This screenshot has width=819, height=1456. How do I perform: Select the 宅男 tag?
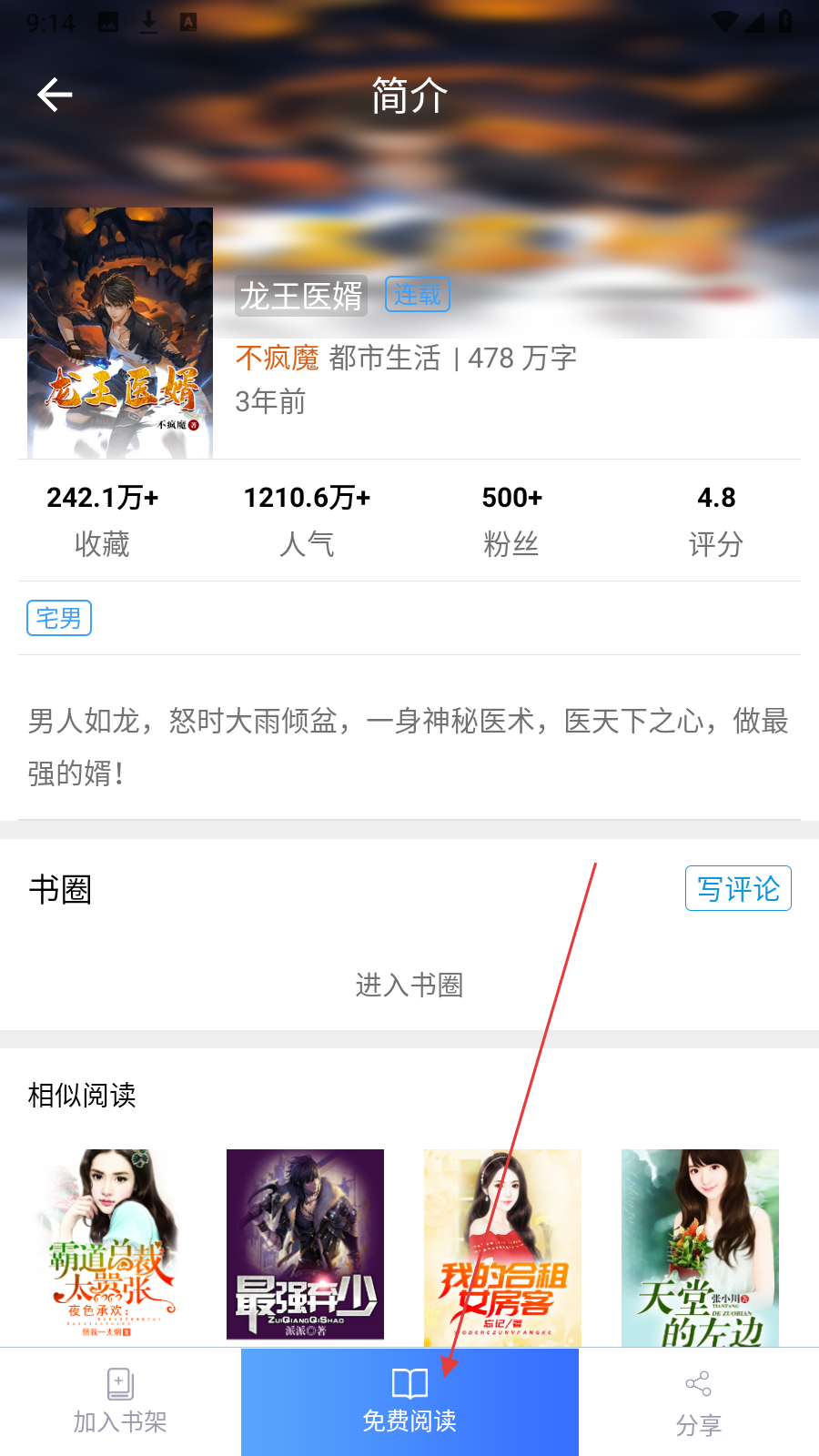point(59,618)
